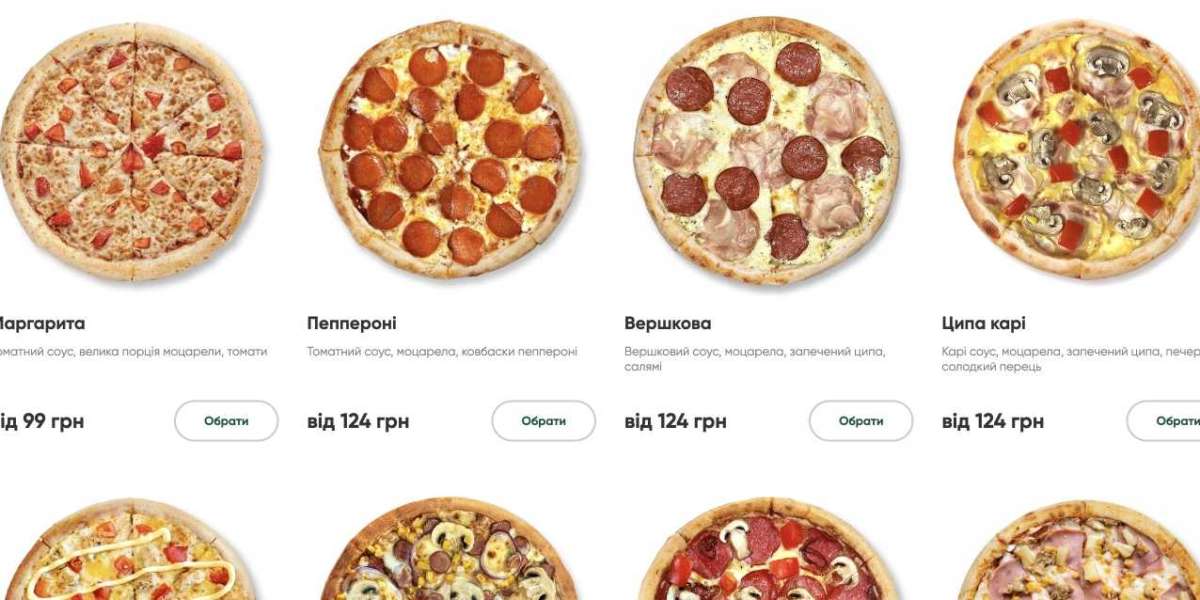Screen dimensions: 1200x600
Task: Tap Обрати button for Маргарита pizza
Action: [x=226, y=421]
